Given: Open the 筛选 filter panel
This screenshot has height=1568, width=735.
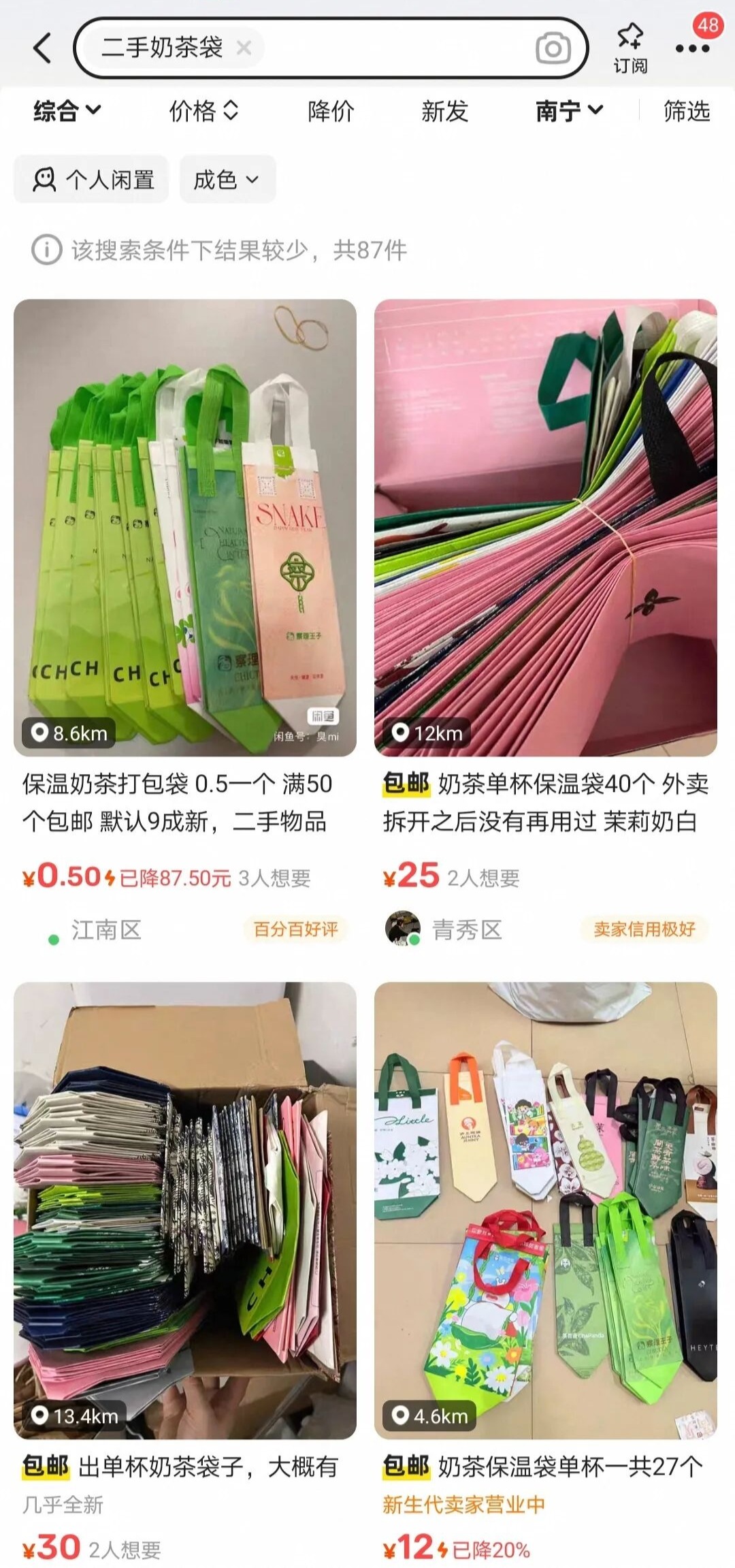Looking at the screenshot, I should [686, 110].
